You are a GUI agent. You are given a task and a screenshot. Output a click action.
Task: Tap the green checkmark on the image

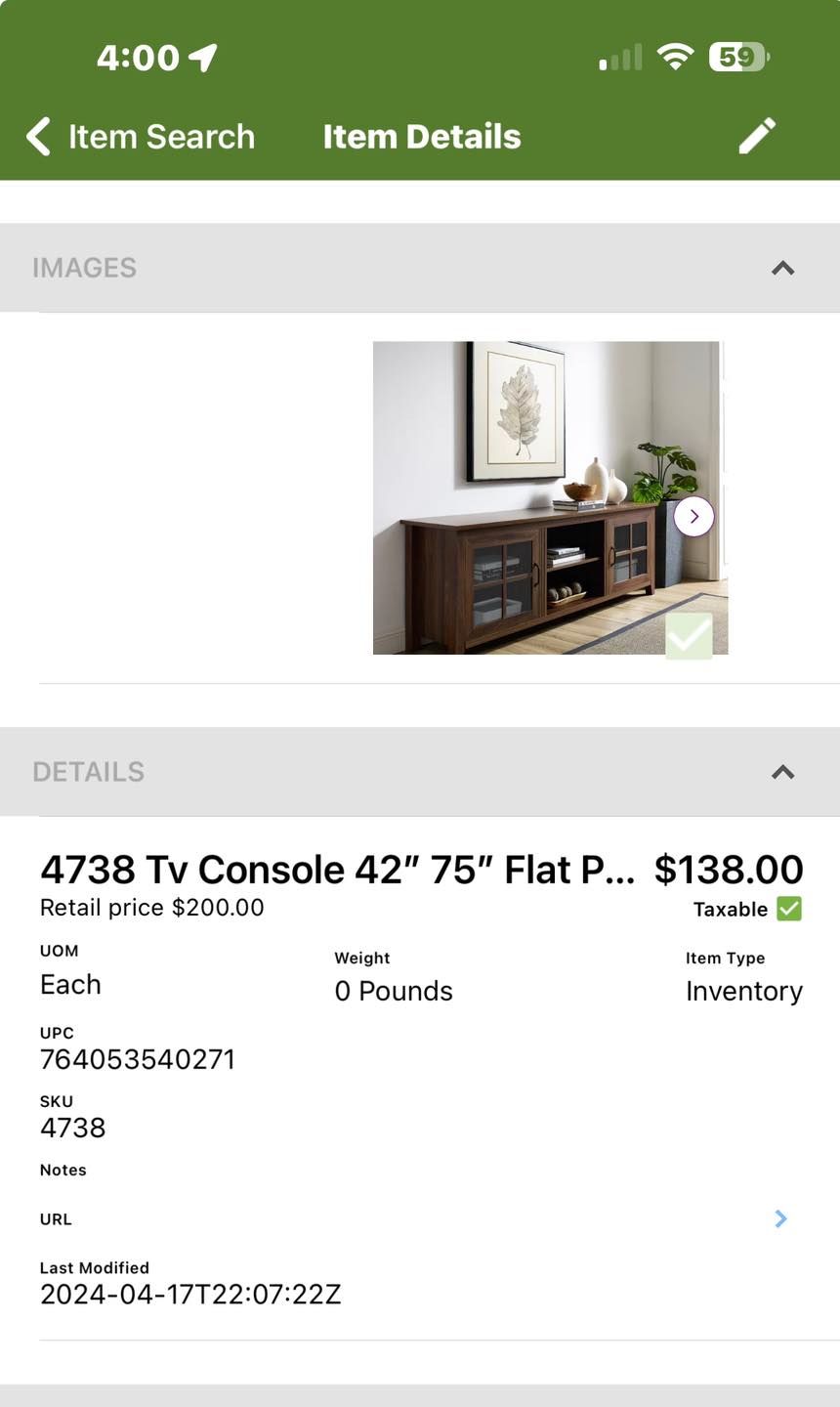pos(689,636)
